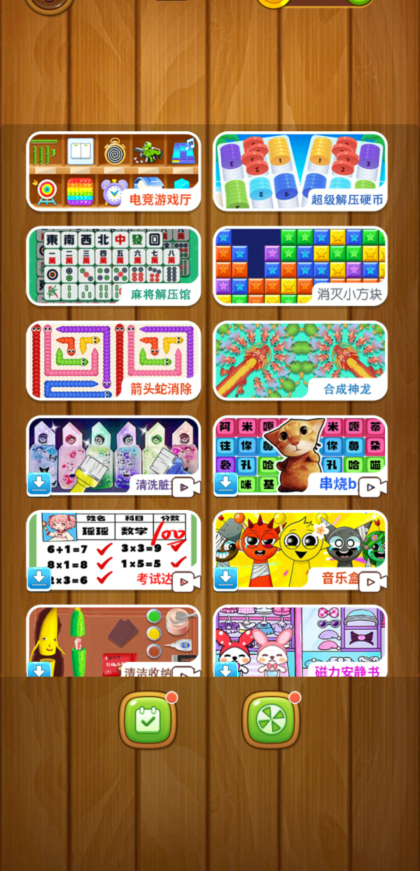Tap the green calendar check-in button
Screen dimensions: 420x871
148,720
